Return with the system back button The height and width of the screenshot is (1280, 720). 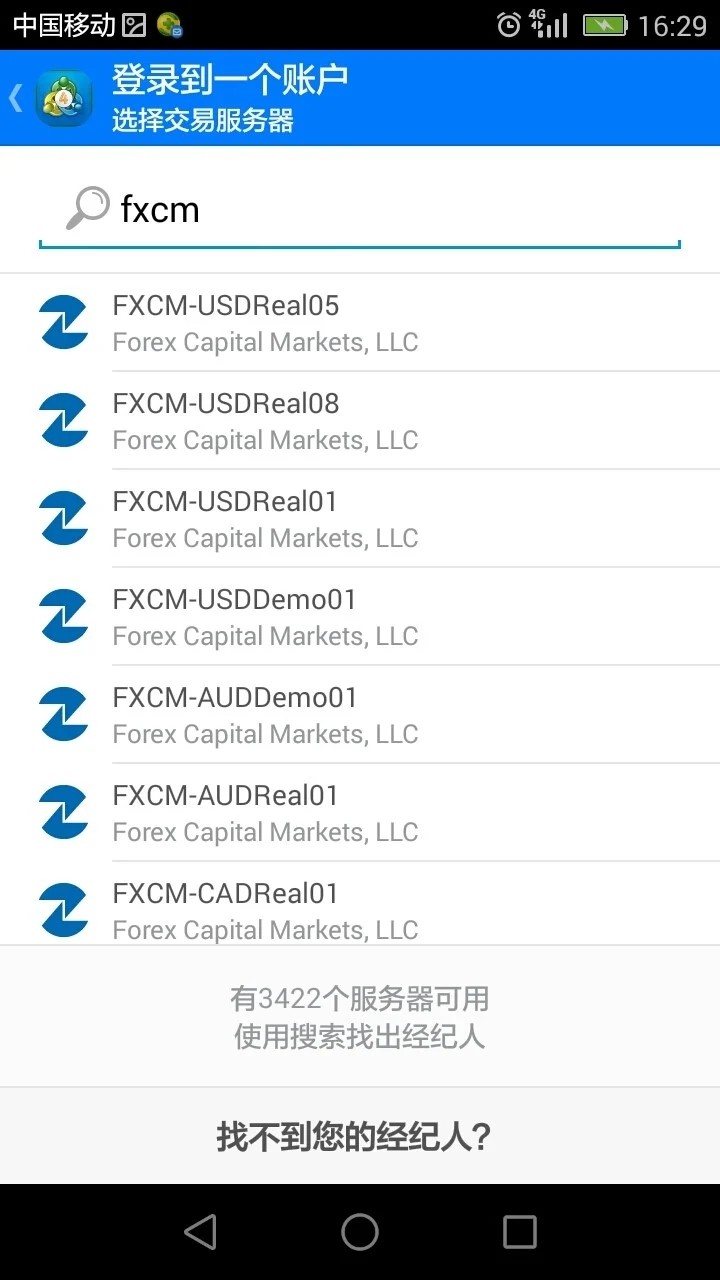click(x=200, y=1232)
